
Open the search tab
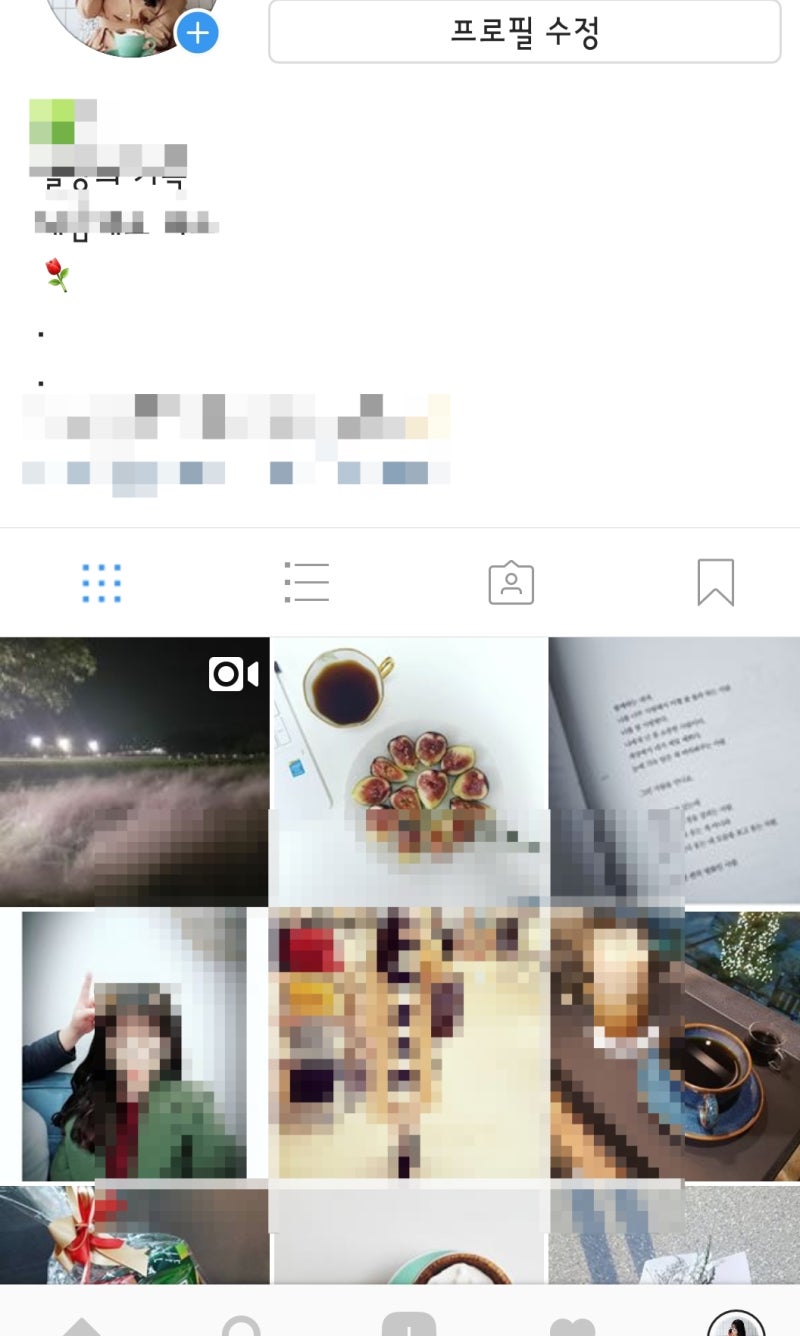click(x=241, y=1324)
